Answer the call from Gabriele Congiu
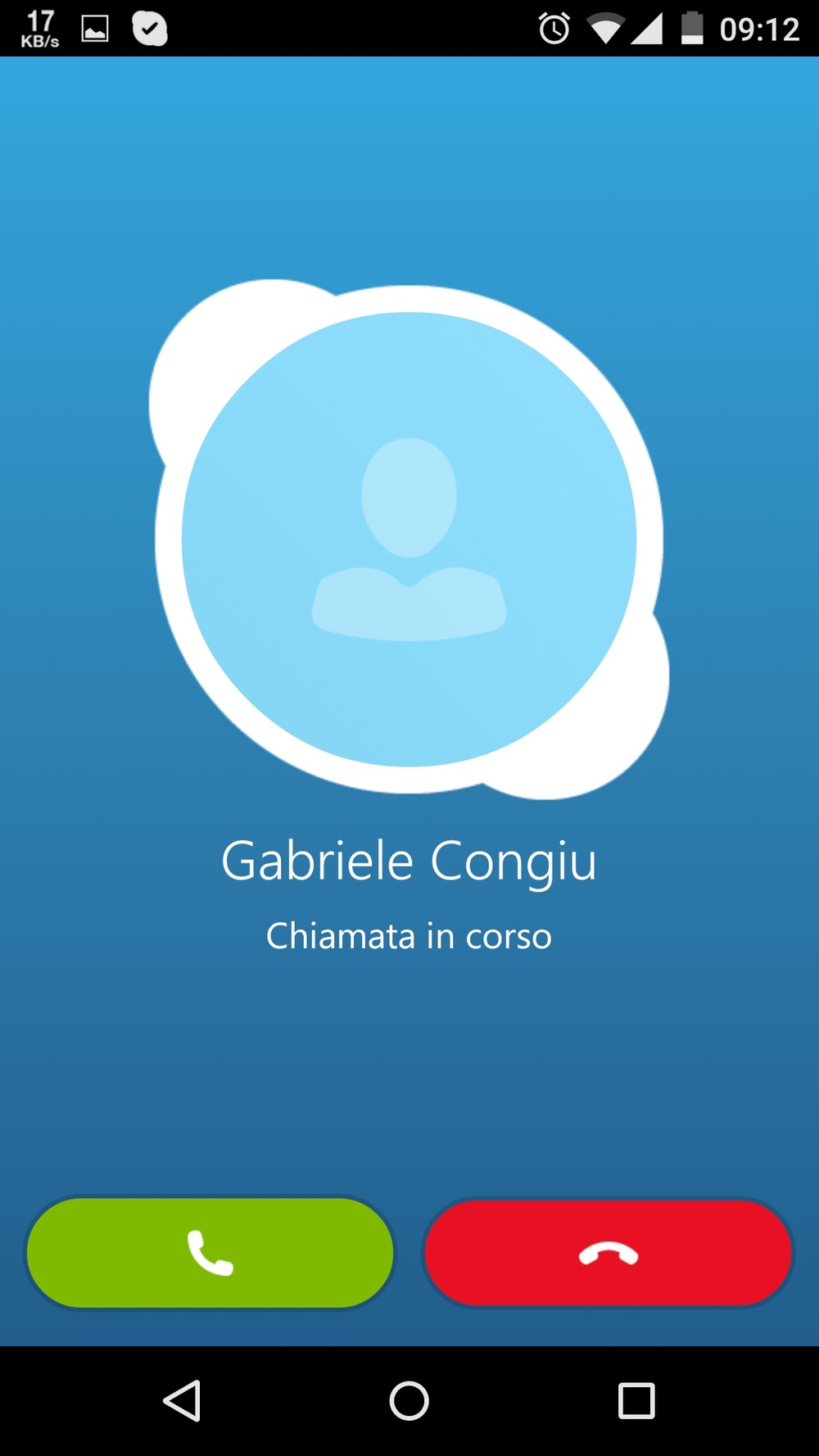The image size is (819, 1456). tap(210, 1252)
